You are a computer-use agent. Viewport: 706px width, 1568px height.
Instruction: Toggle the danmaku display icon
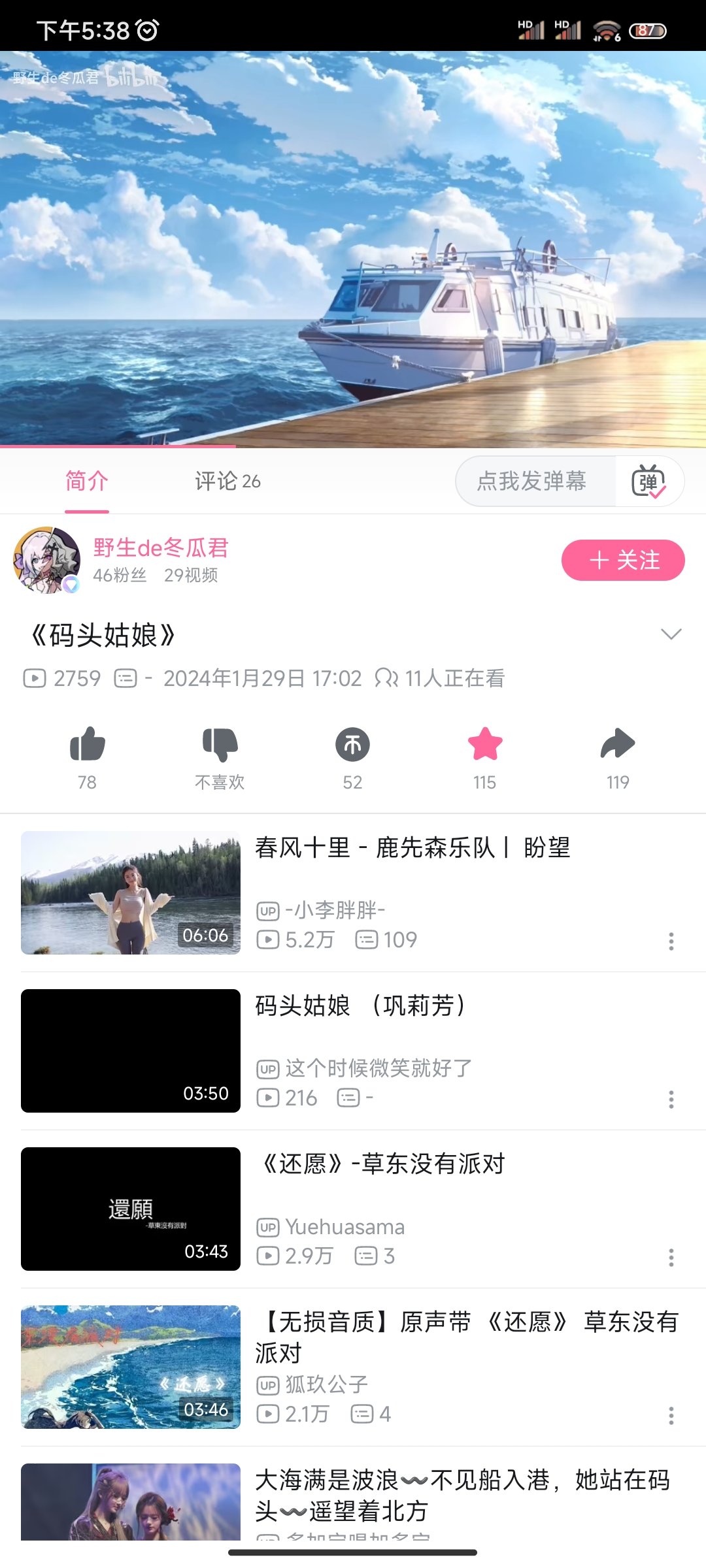648,482
